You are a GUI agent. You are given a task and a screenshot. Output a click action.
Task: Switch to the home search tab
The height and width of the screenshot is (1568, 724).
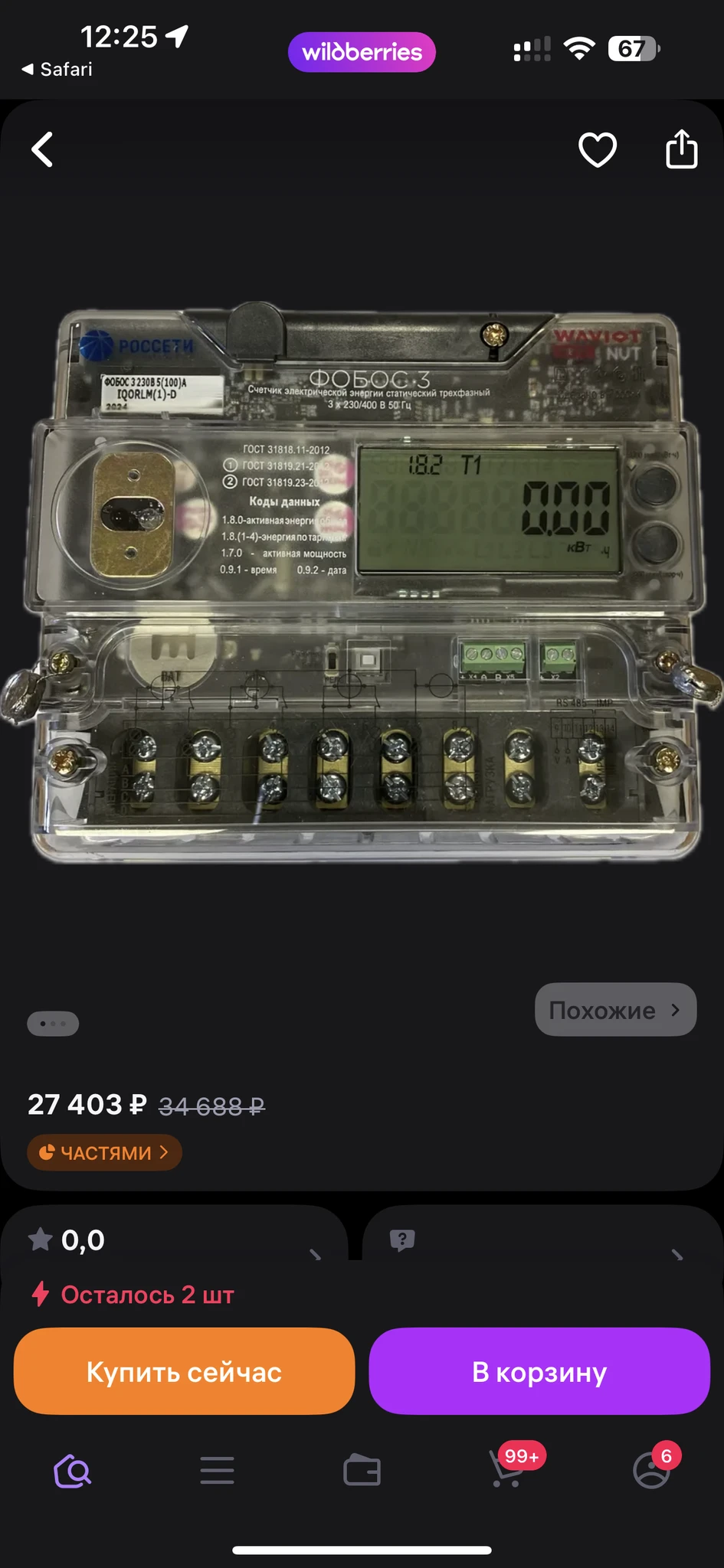click(73, 1471)
